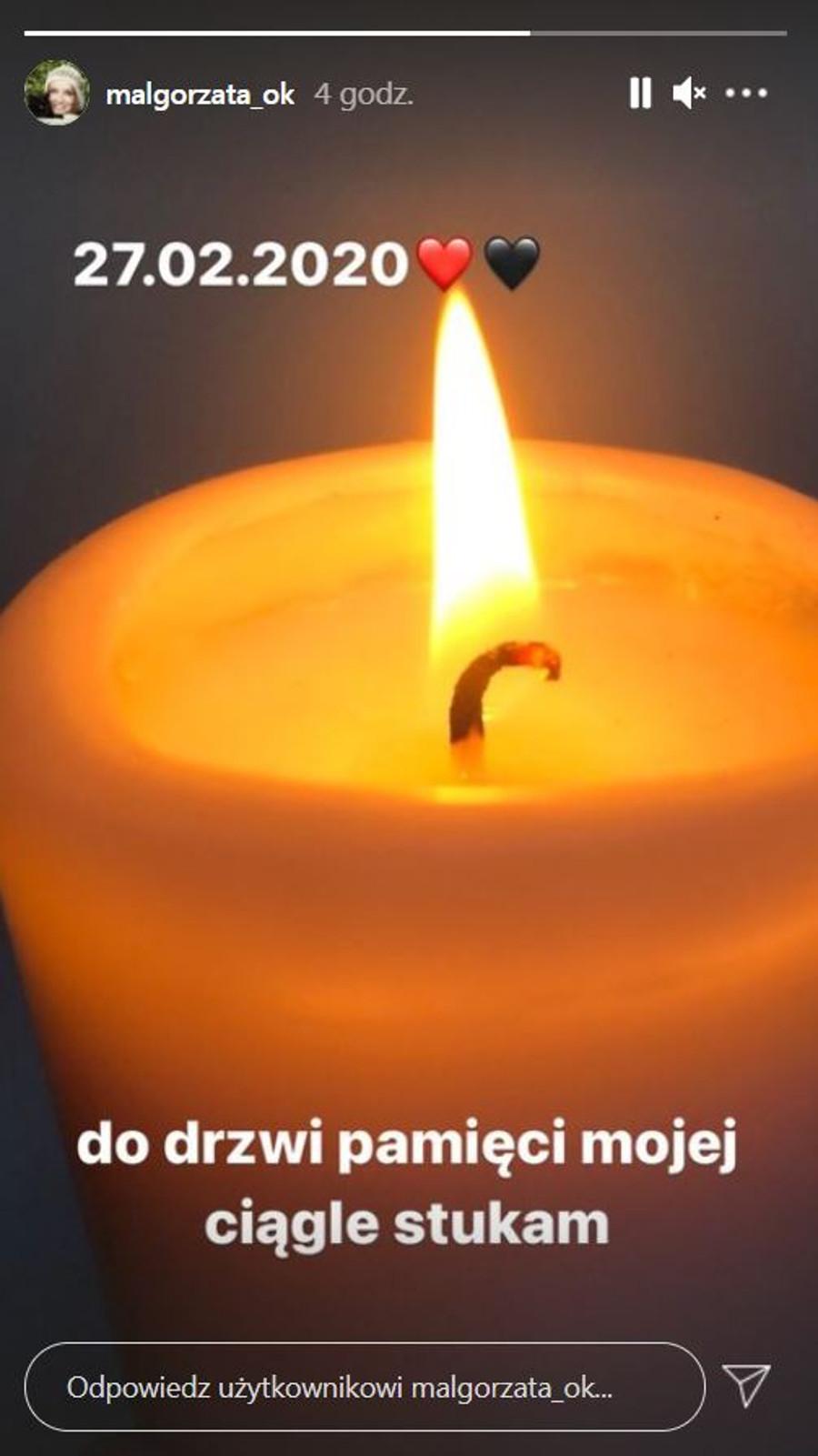Unmute the story sound
This screenshot has height=1456, width=818.
689,93
